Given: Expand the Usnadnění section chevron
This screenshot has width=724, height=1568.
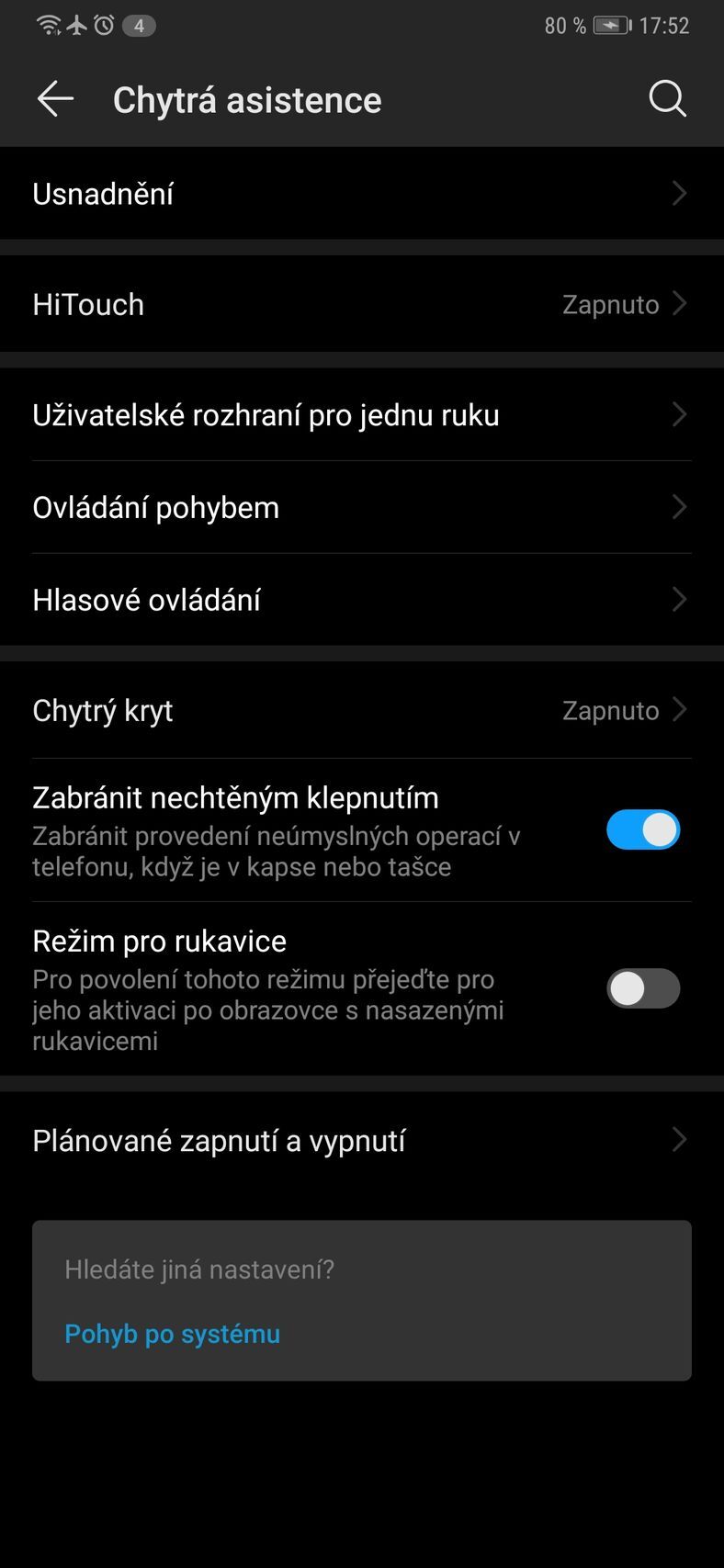Looking at the screenshot, I should [680, 193].
